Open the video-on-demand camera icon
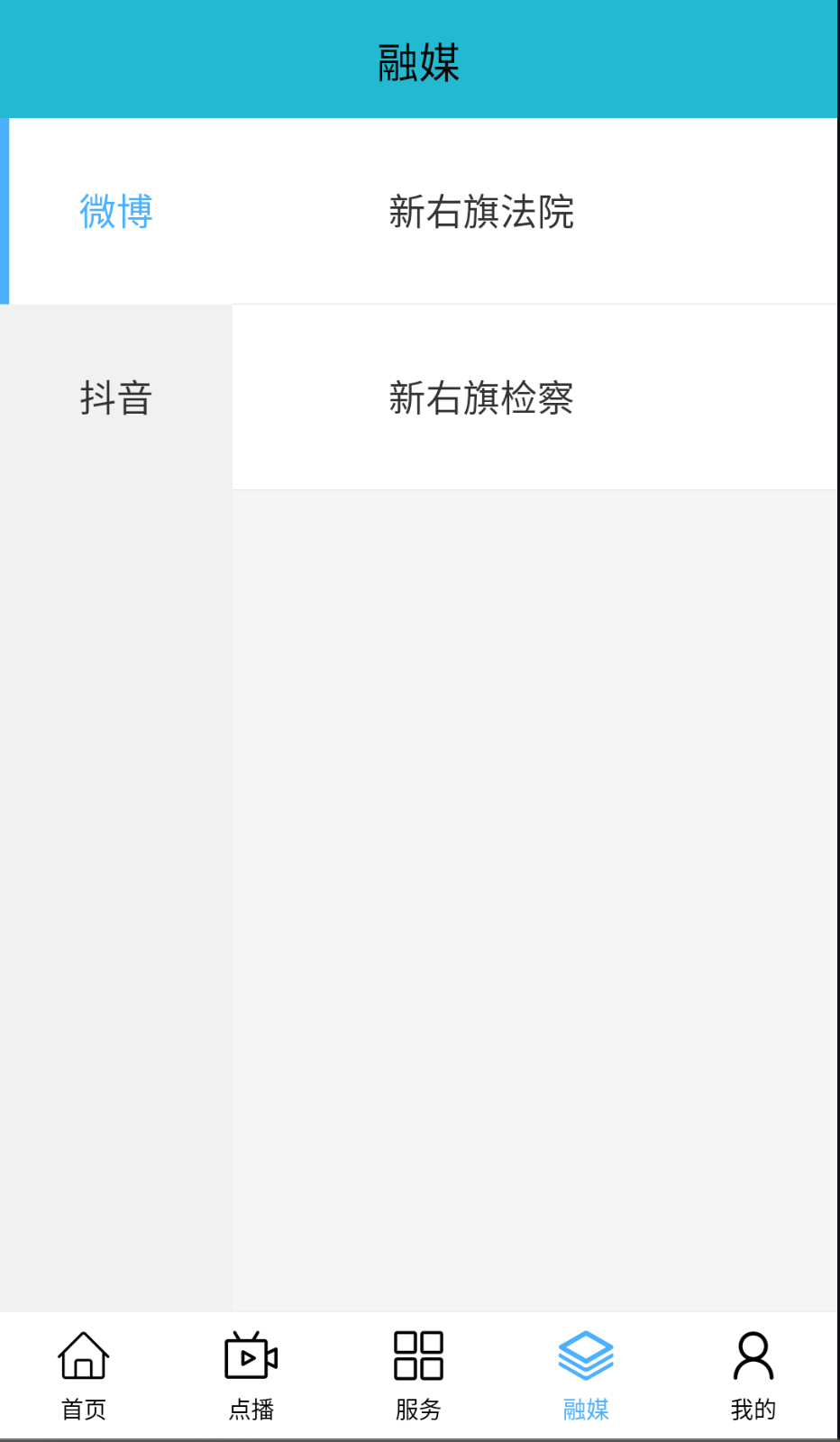 (x=251, y=1354)
